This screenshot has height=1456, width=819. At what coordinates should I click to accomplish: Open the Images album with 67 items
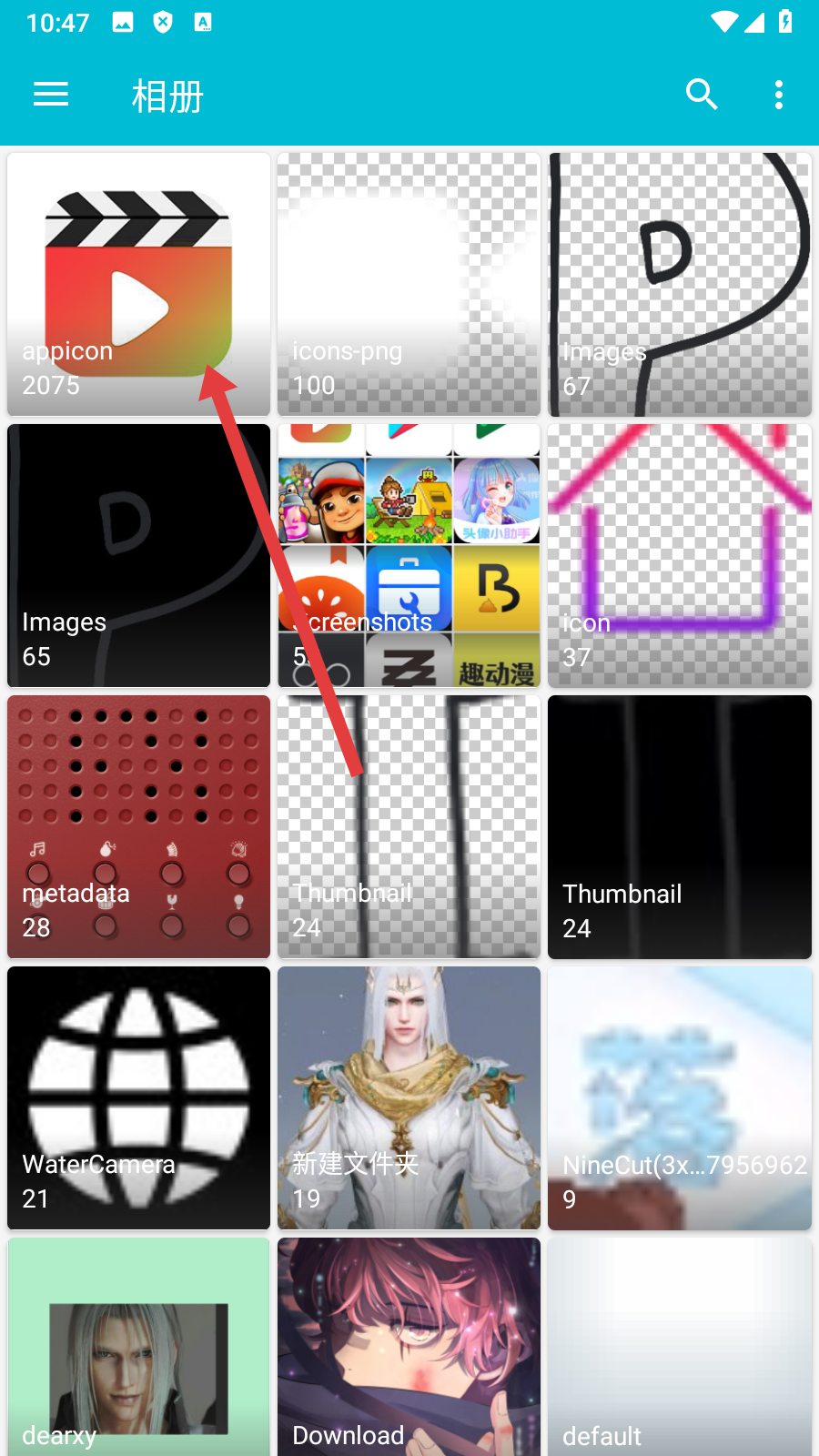pyautogui.click(x=679, y=284)
